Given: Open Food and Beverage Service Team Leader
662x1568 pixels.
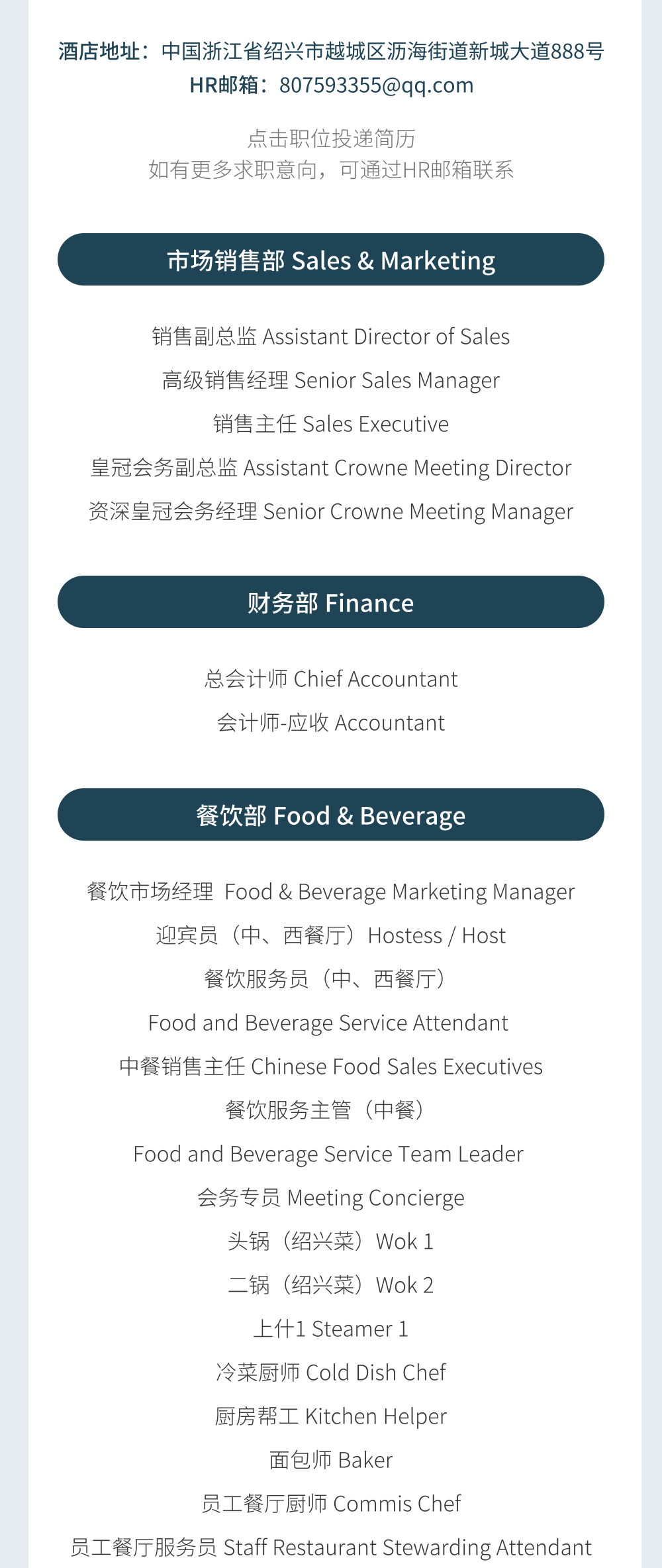Looking at the screenshot, I should click(328, 1154).
